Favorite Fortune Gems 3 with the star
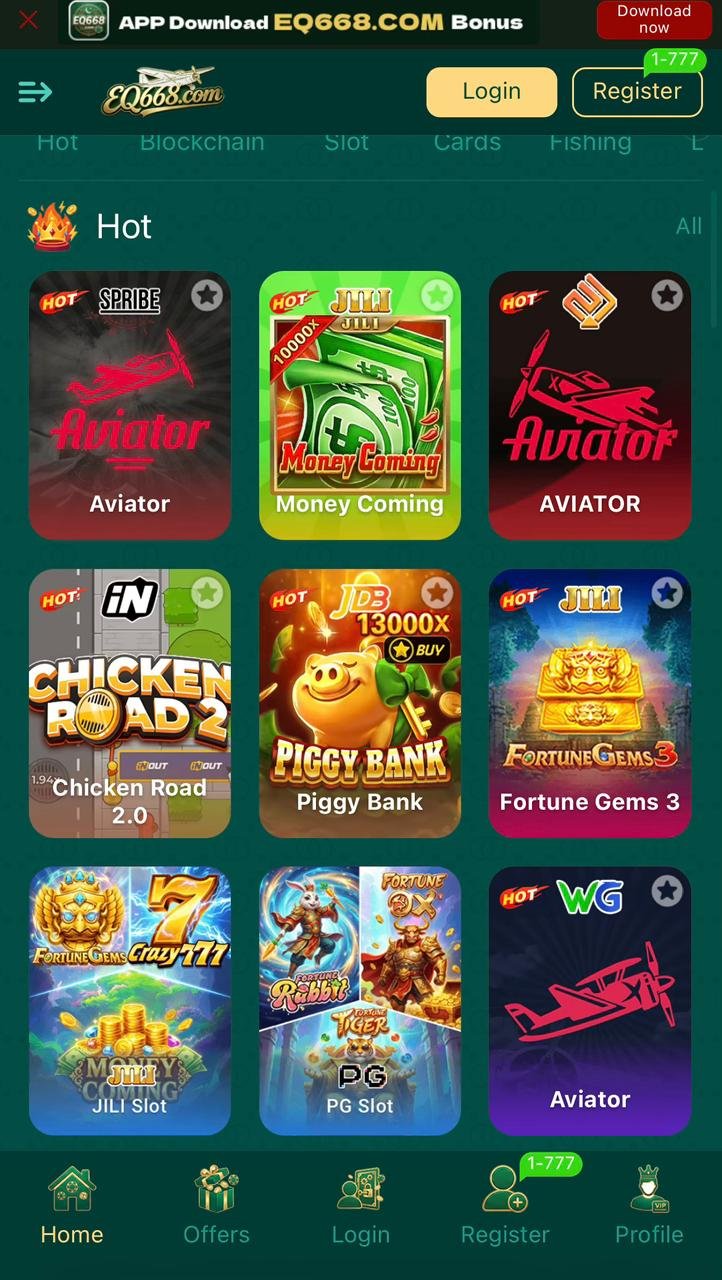Viewport: 722px width, 1280px height. point(667,593)
